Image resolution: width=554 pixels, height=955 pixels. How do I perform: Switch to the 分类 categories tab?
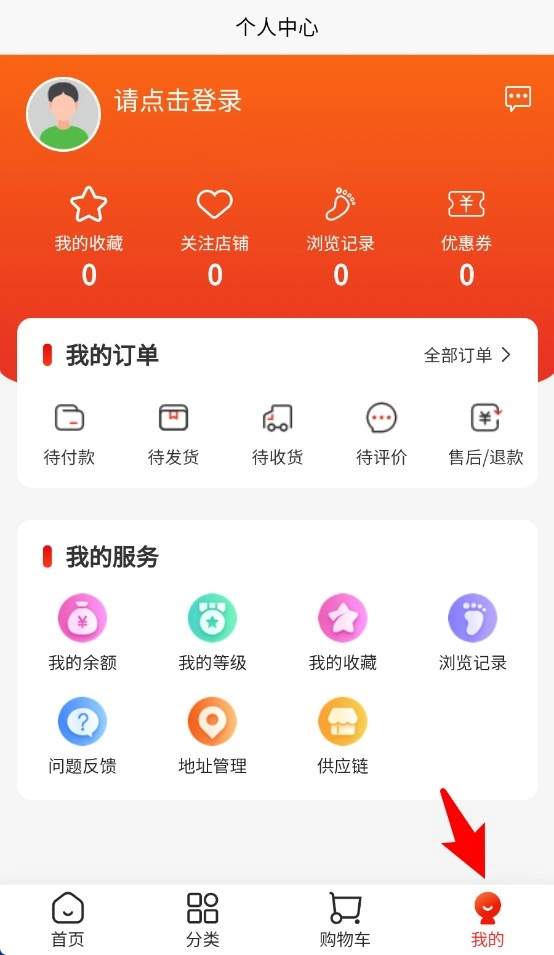pos(203,920)
